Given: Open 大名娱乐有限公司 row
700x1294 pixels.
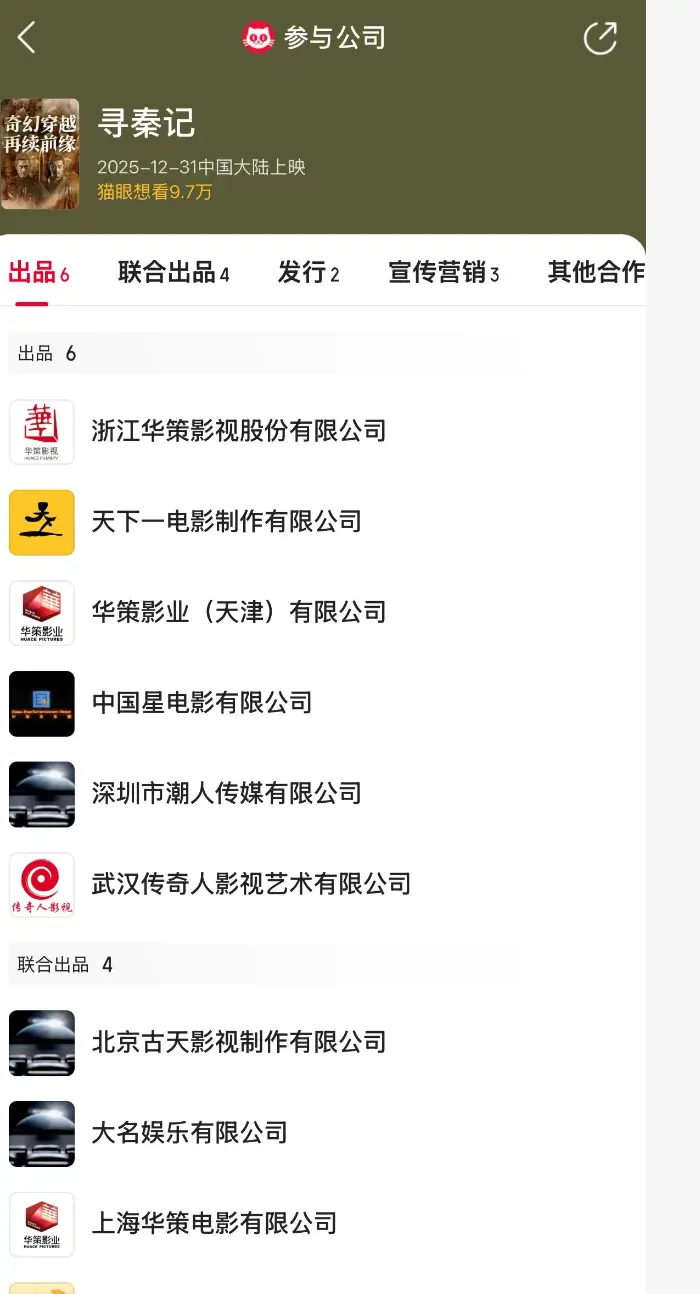Looking at the screenshot, I should click(189, 1133).
